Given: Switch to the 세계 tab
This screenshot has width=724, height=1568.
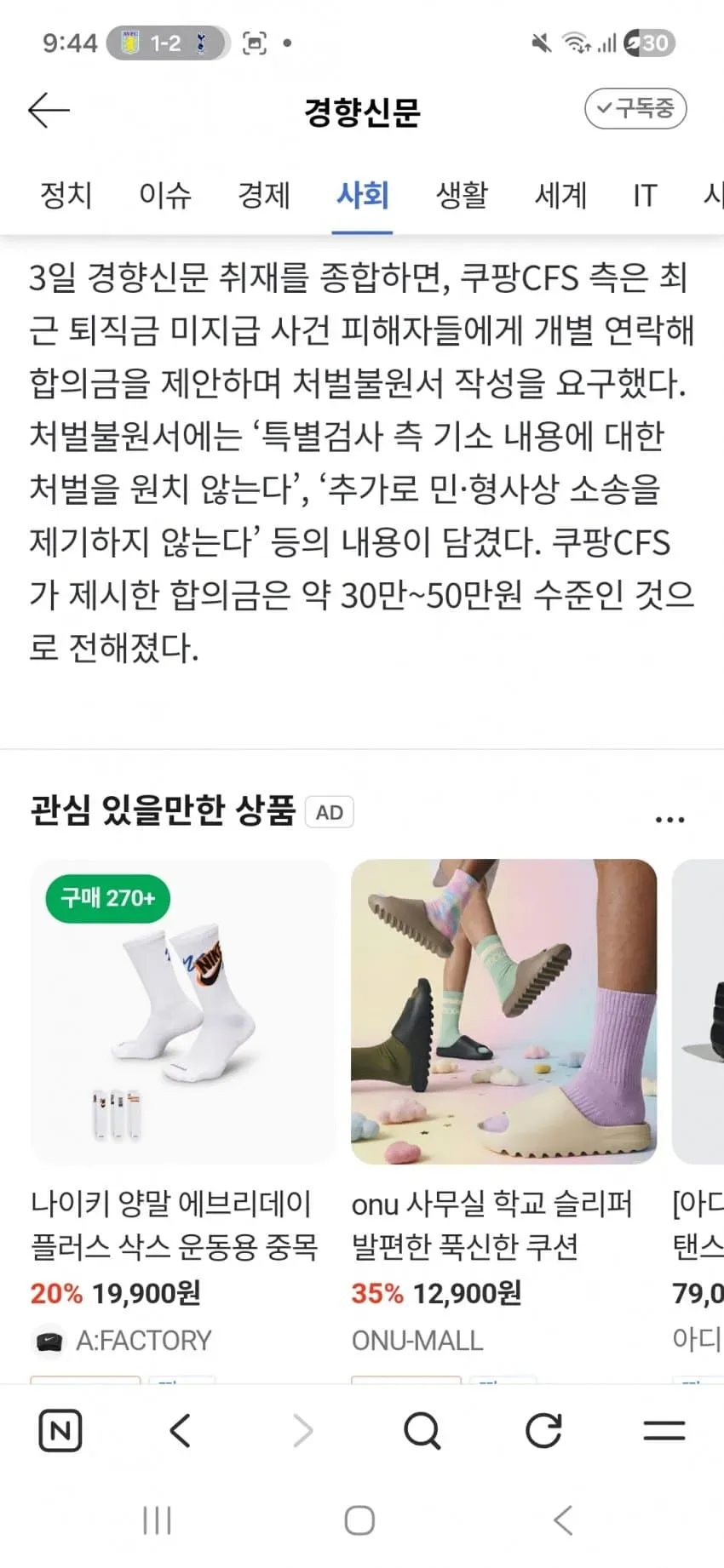Looking at the screenshot, I should point(560,195).
